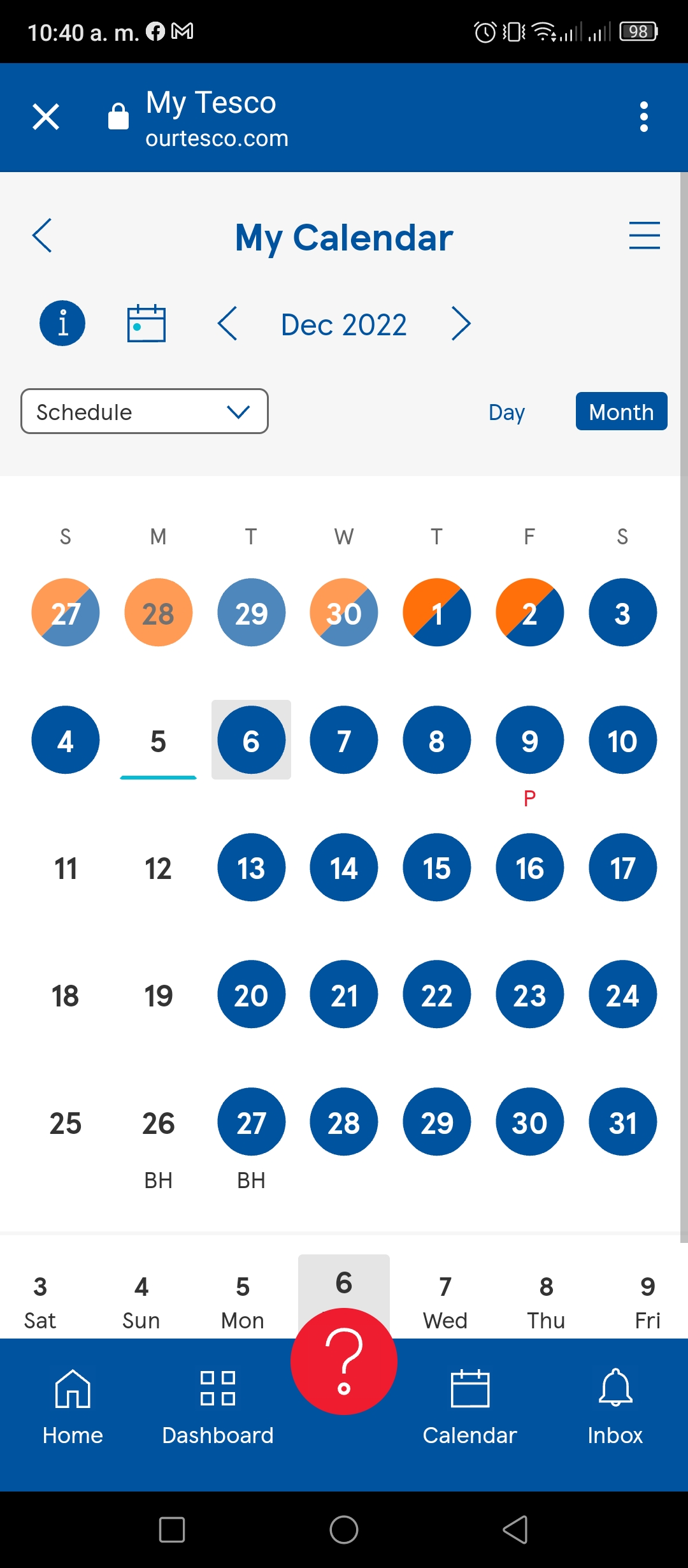Tap the system back button

(515, 1529)
